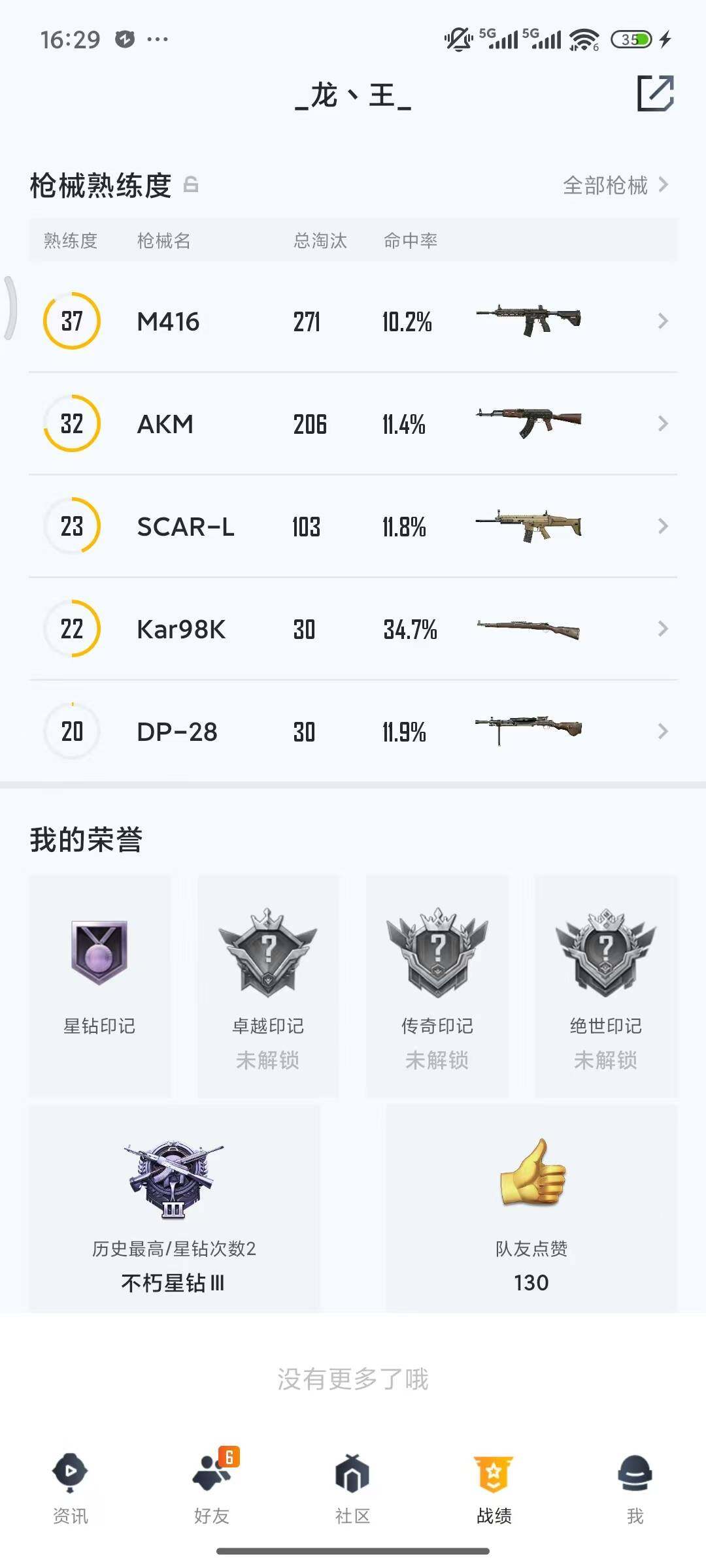The height and width of the screenshot is (1568, 706).
Task: Open 全部枪械 to view all weapons
Action: point(615,186)
